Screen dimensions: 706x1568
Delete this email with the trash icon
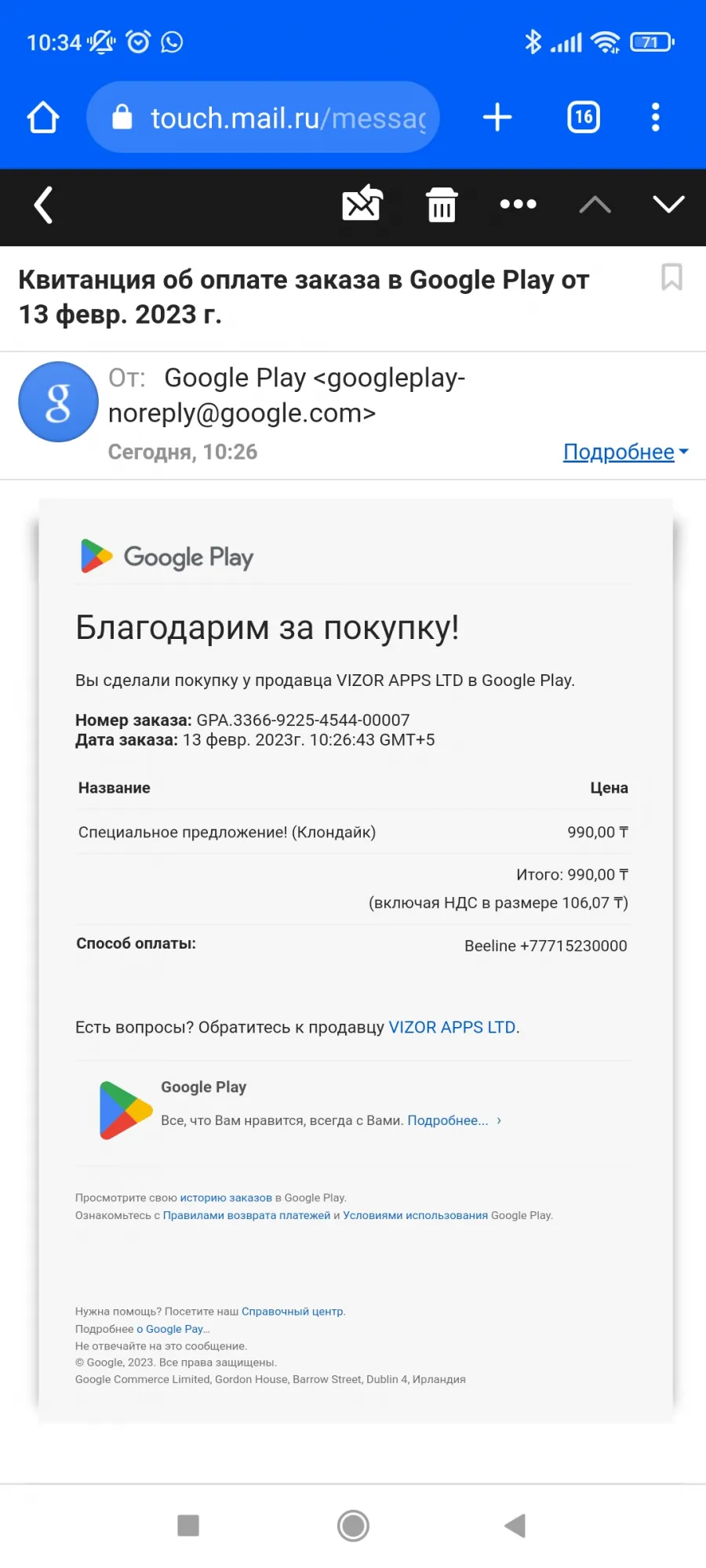(x=442, y=205)
